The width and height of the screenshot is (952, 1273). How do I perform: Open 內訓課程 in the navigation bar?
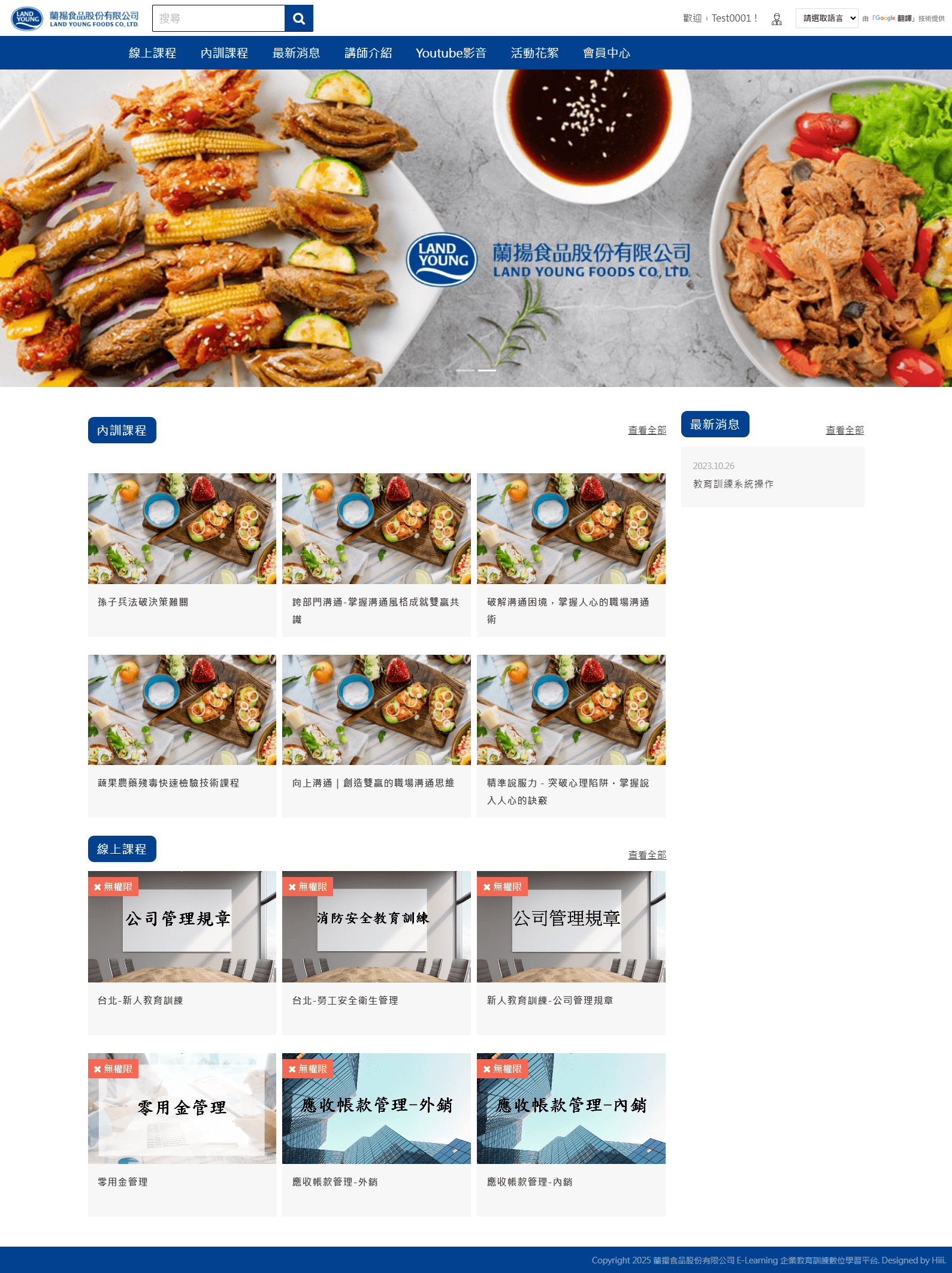click(x=224, y=53)
